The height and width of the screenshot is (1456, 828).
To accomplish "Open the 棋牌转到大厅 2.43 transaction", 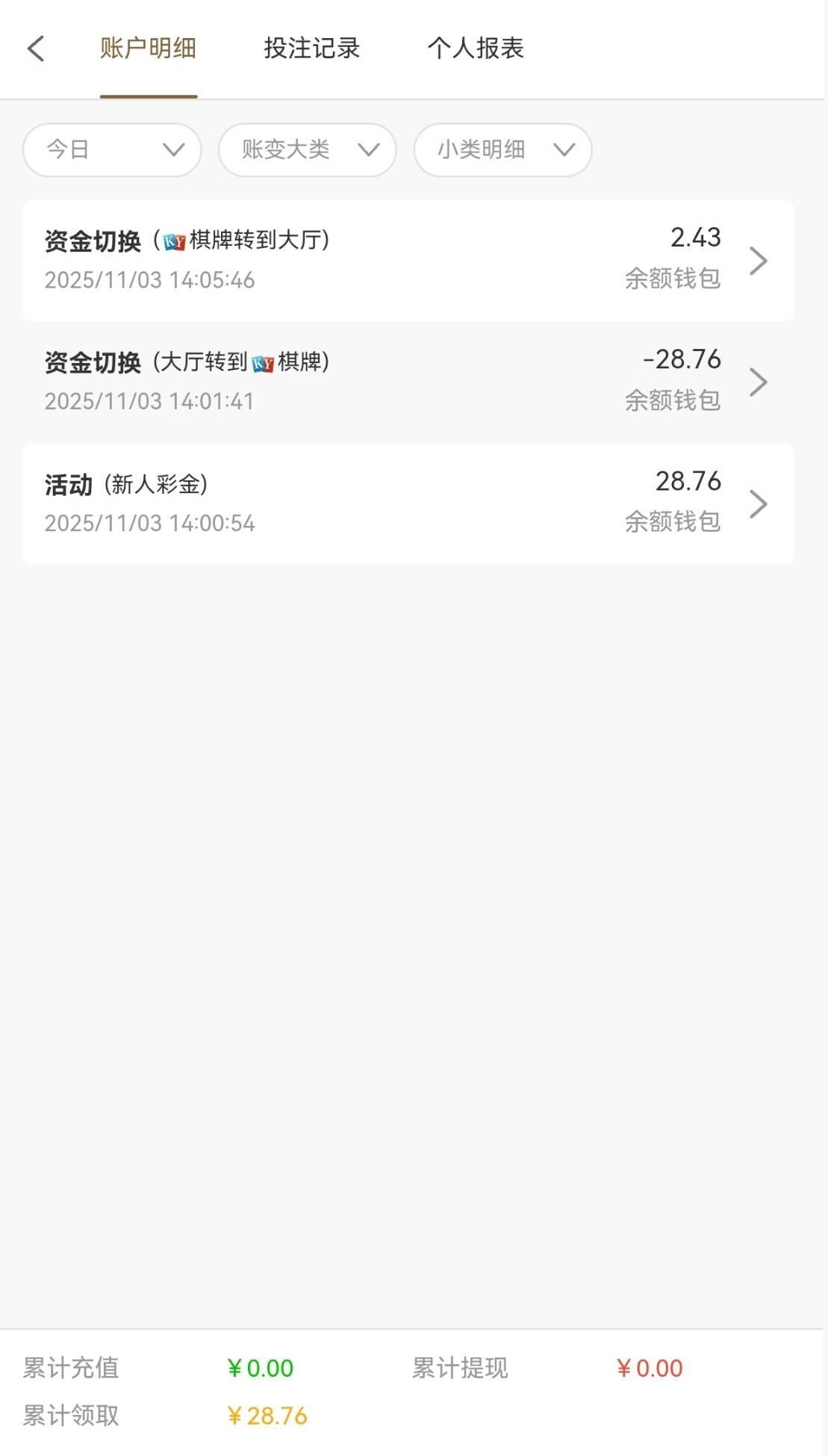I will pyautogui.click(x=408, y=260).
